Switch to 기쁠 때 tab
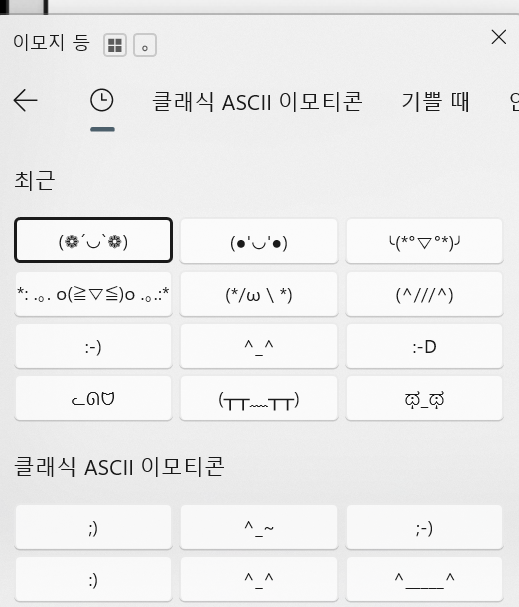The height and width of the screenshot is (607, 519). click(435, 101)
